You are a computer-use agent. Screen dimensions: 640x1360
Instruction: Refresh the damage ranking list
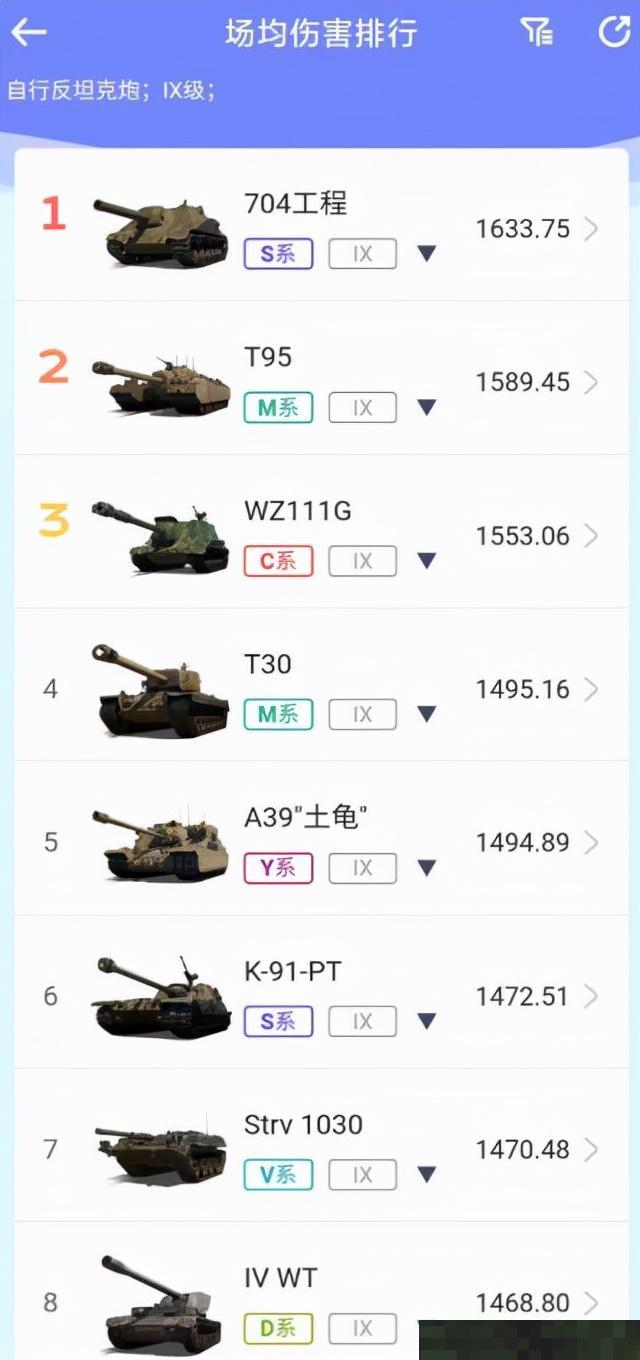[x=613, y=31]
